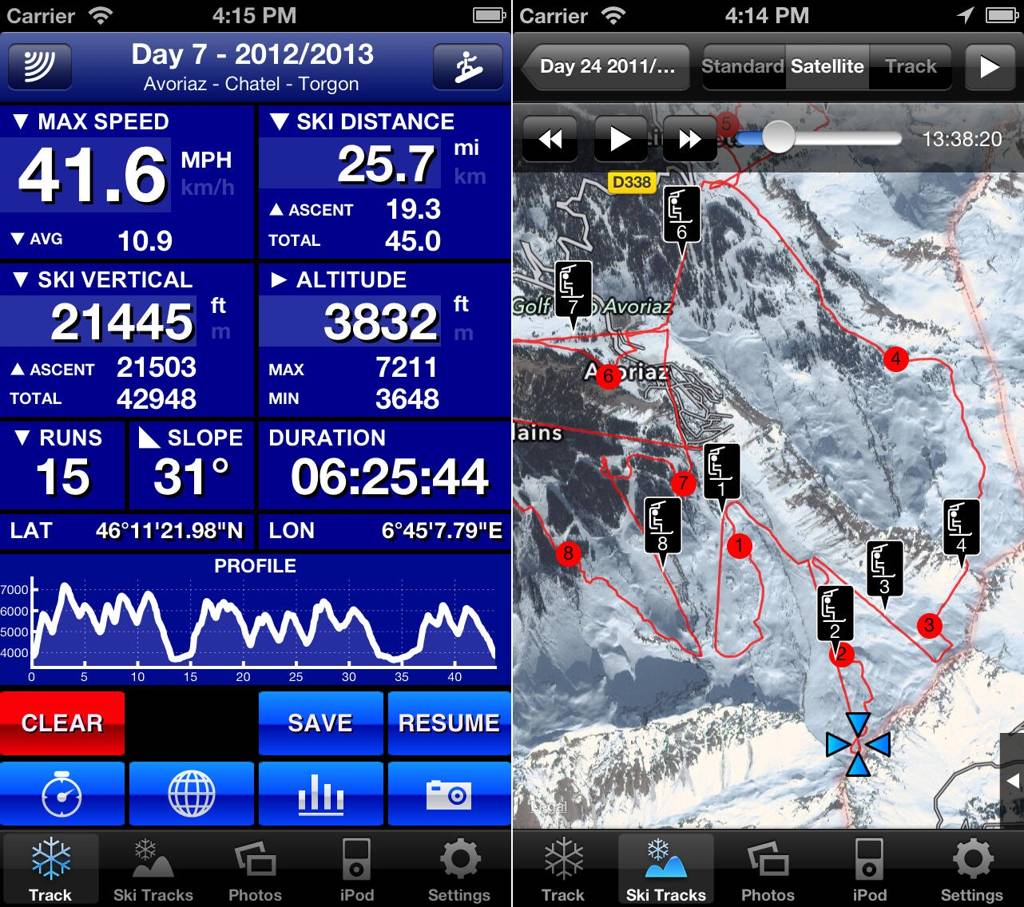Start playback between rewind and fast-forward

620,139
